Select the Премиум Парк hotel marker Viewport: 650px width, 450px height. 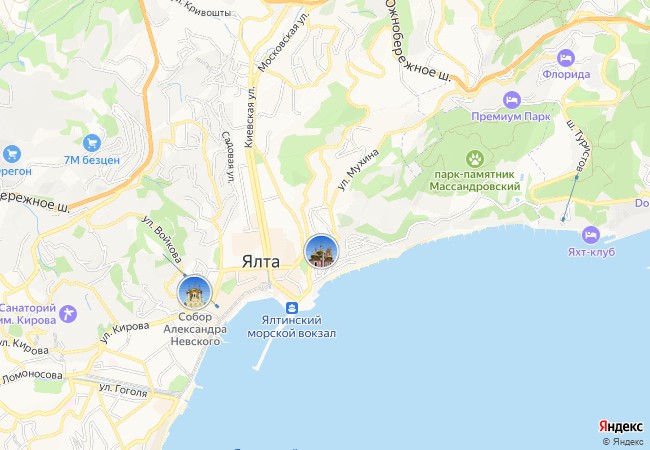coord(511,100)
